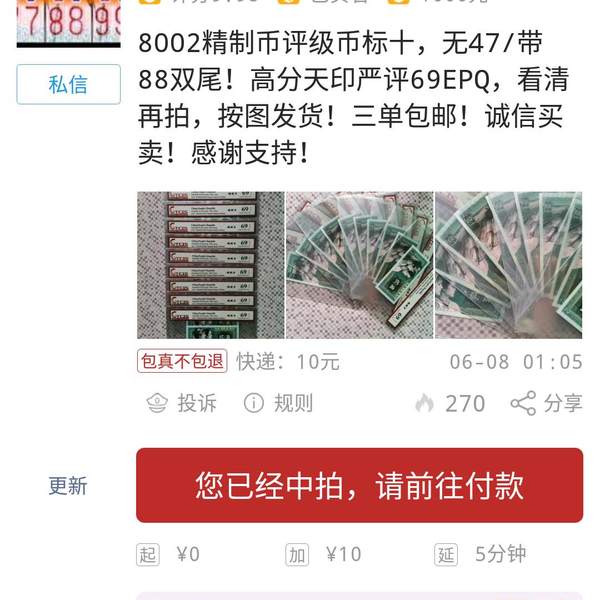Tap 您已经中拍，请前往付款 to pay
The image size is (600, 600).
click(x=359, y=486)
